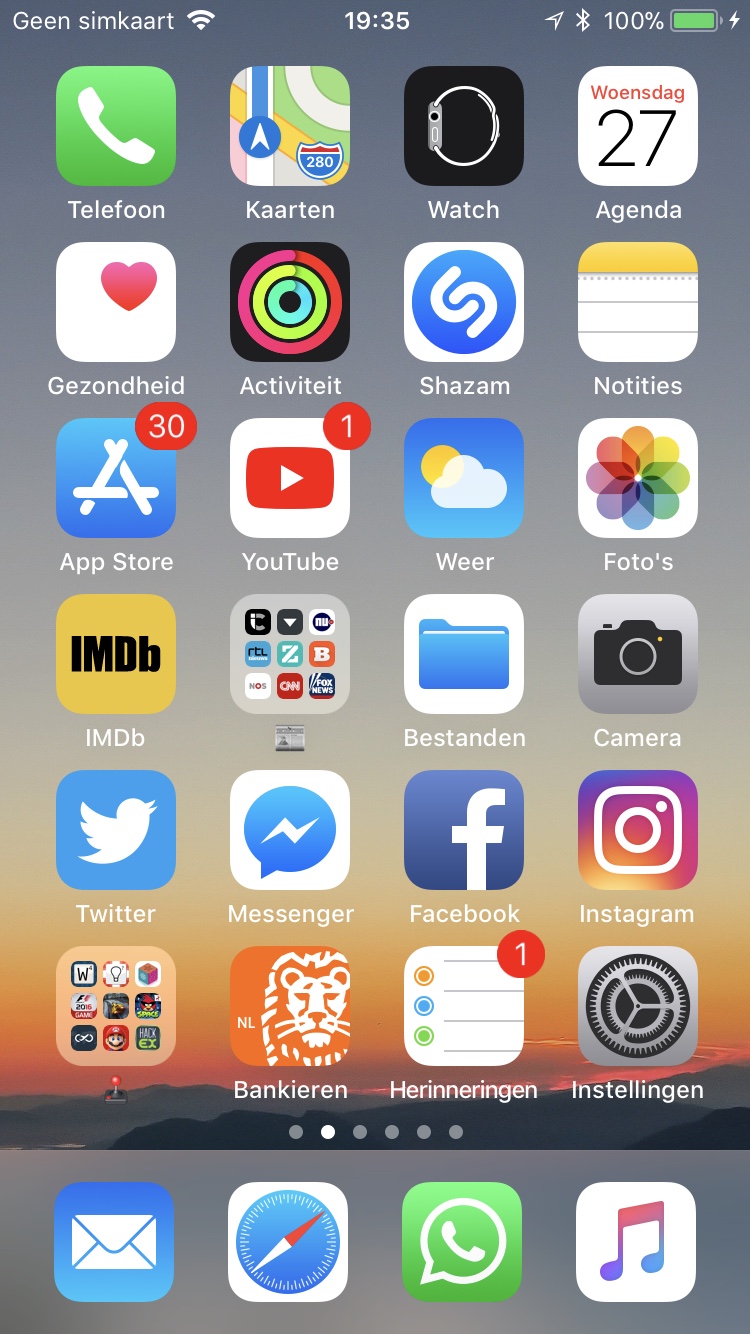
Task: Launch the Camera app
Action: tap(638, 654)
